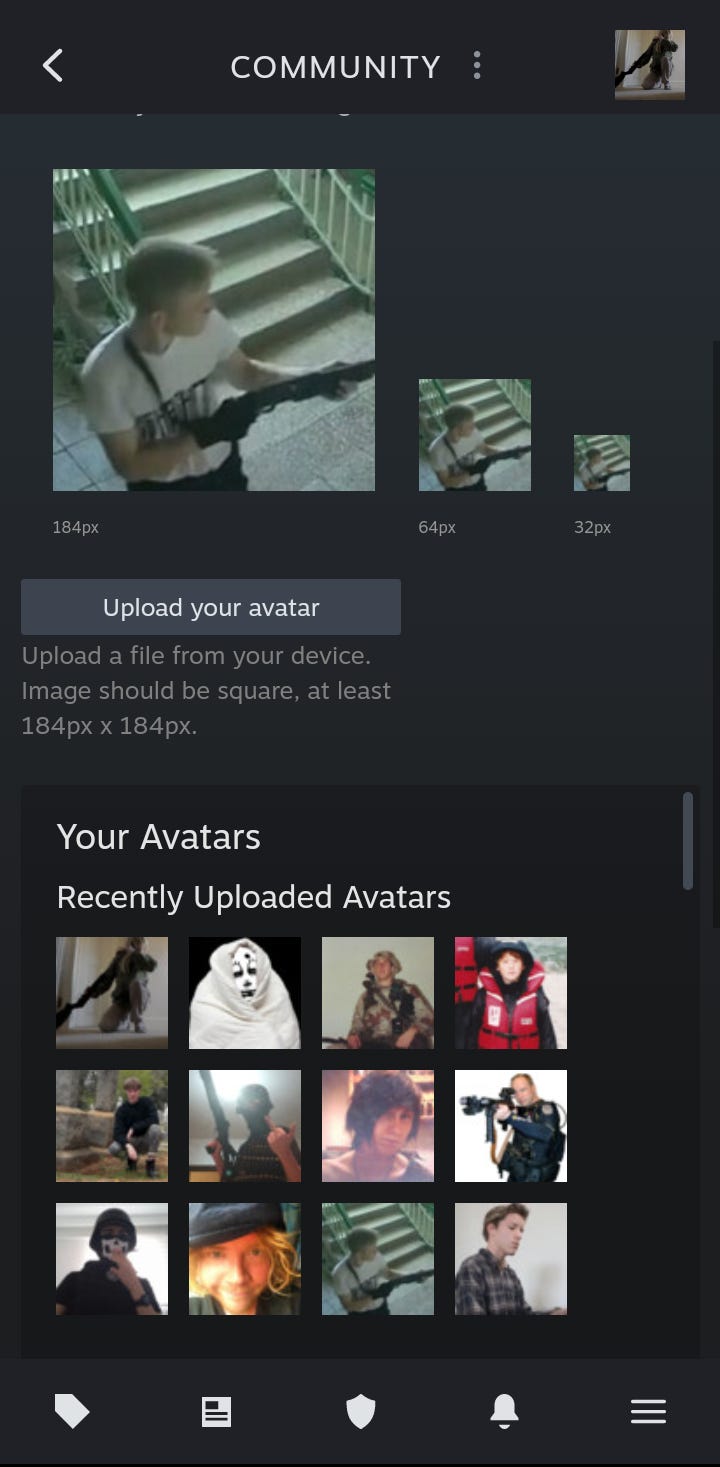Switch to the News tab
Image resolution: width=720 pixels, height=1467 pixels.
216,1411
